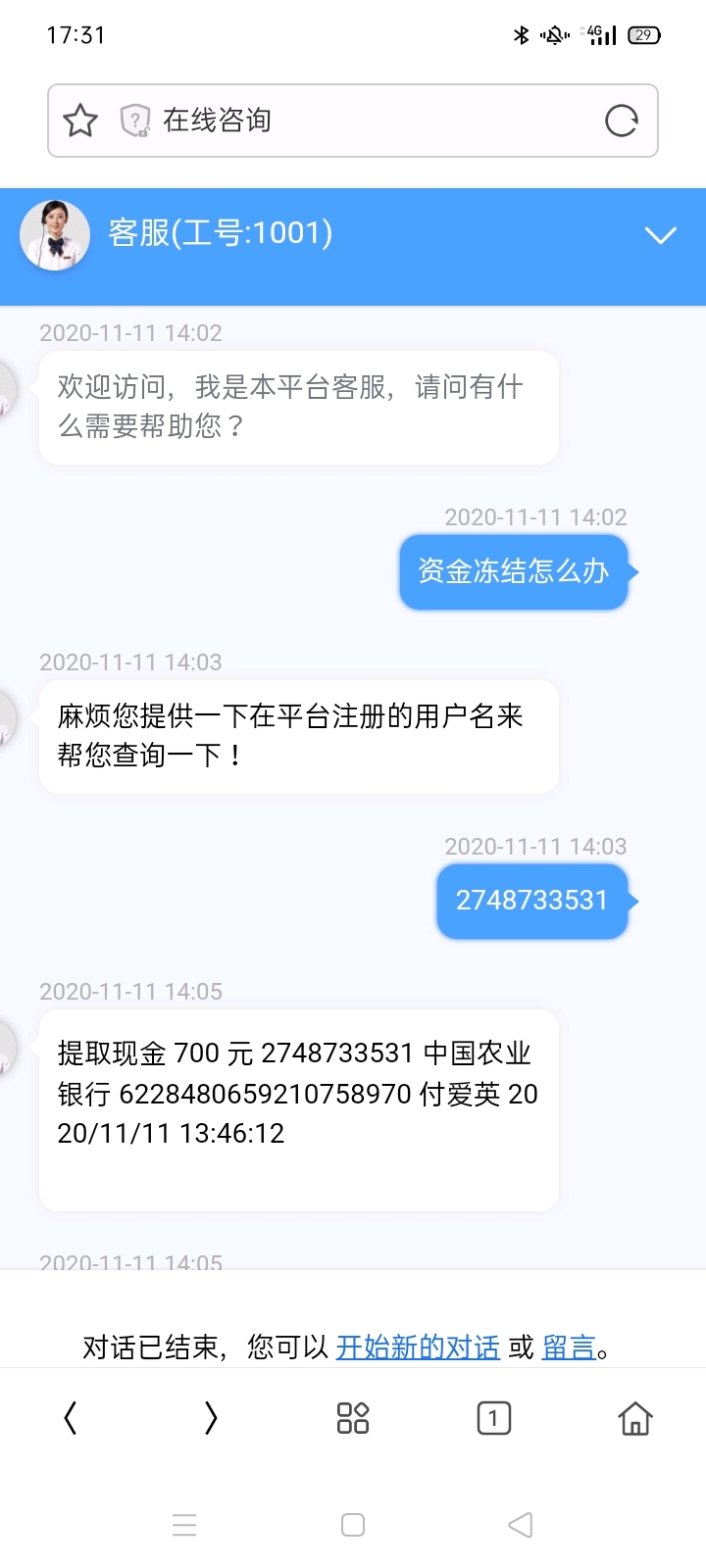Image resolution: width=706 pixels, height=1568 pixels.
Task: Open the 留言 link
Action: tap(569, 1347)
